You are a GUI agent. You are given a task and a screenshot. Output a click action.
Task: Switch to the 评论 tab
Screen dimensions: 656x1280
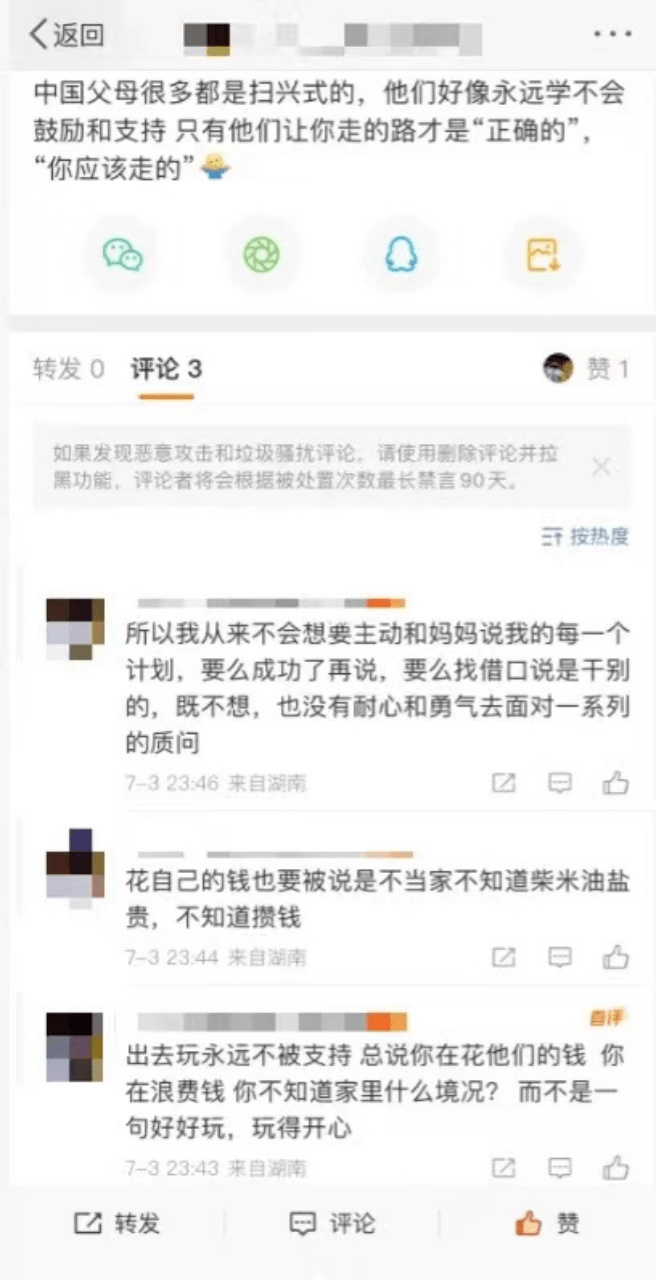166,369
